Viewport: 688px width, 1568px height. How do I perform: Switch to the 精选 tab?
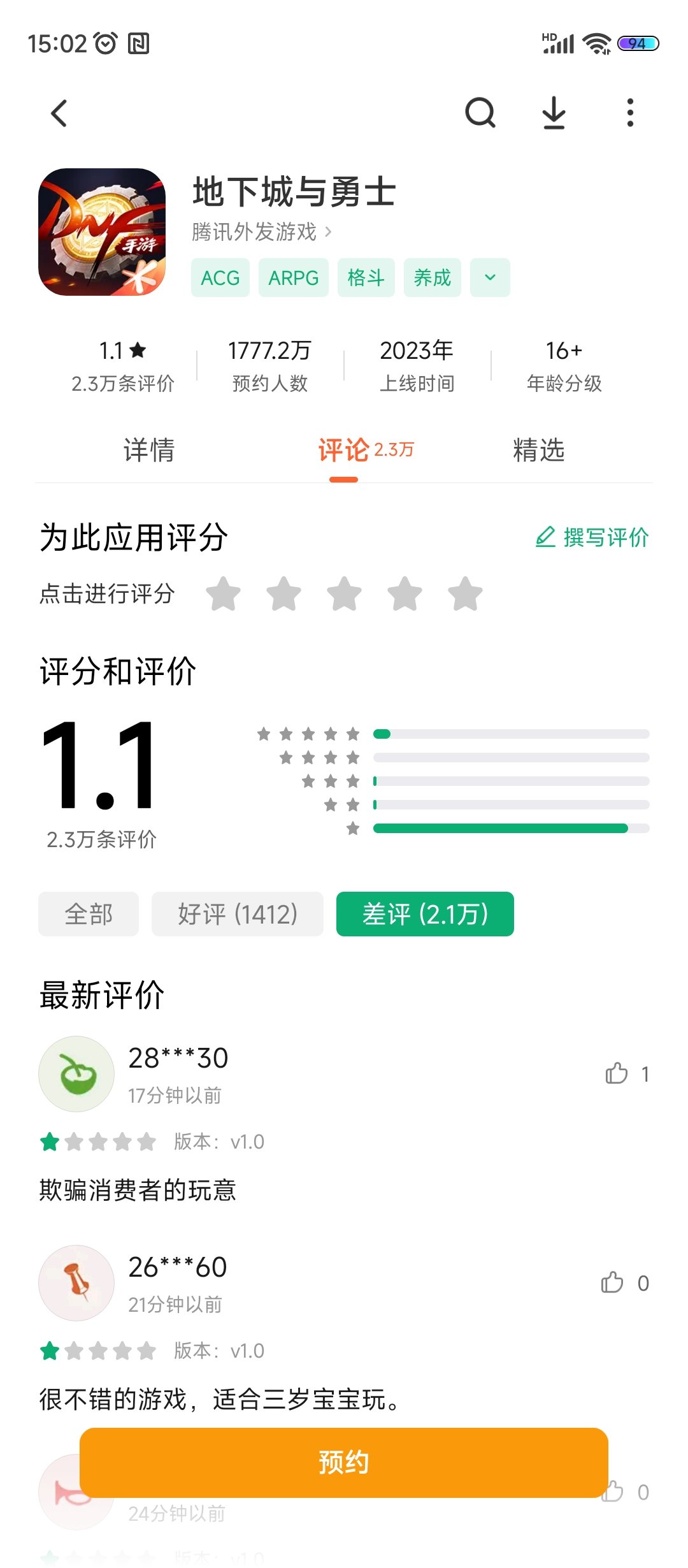pyautogui.click(x=539, y=450)
